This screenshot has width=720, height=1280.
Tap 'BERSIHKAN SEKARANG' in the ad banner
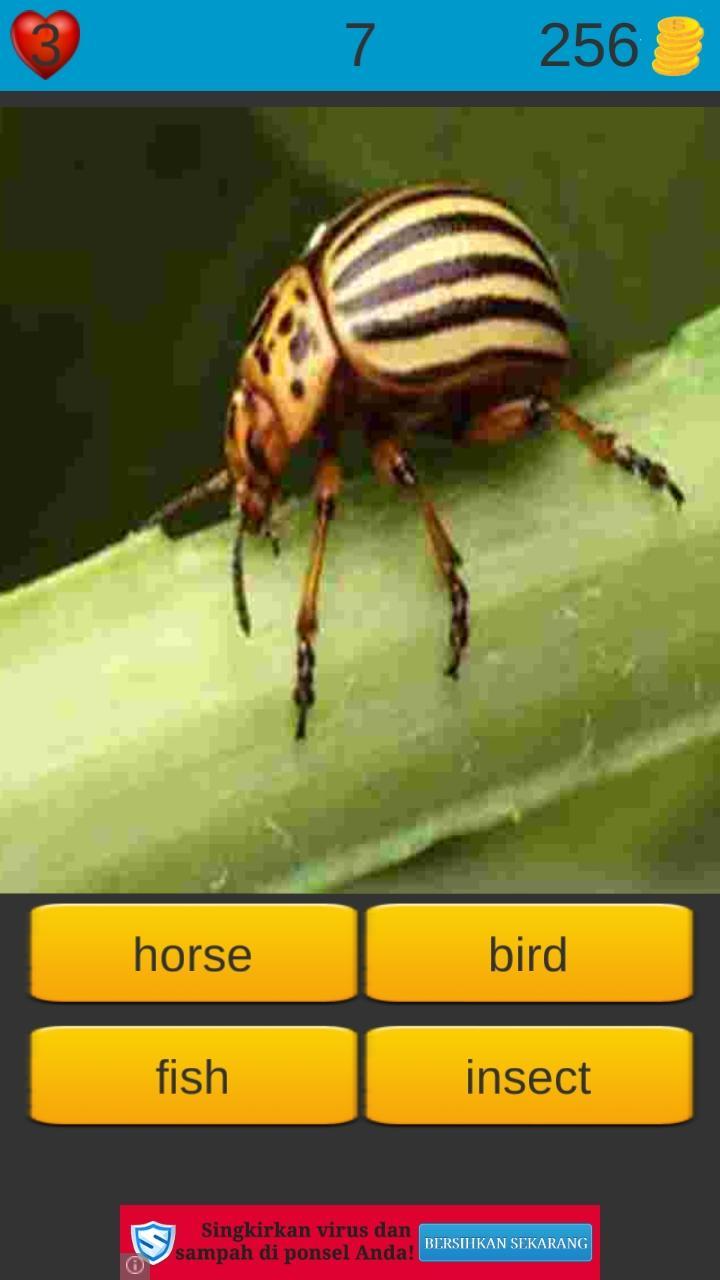[505, 1243]
